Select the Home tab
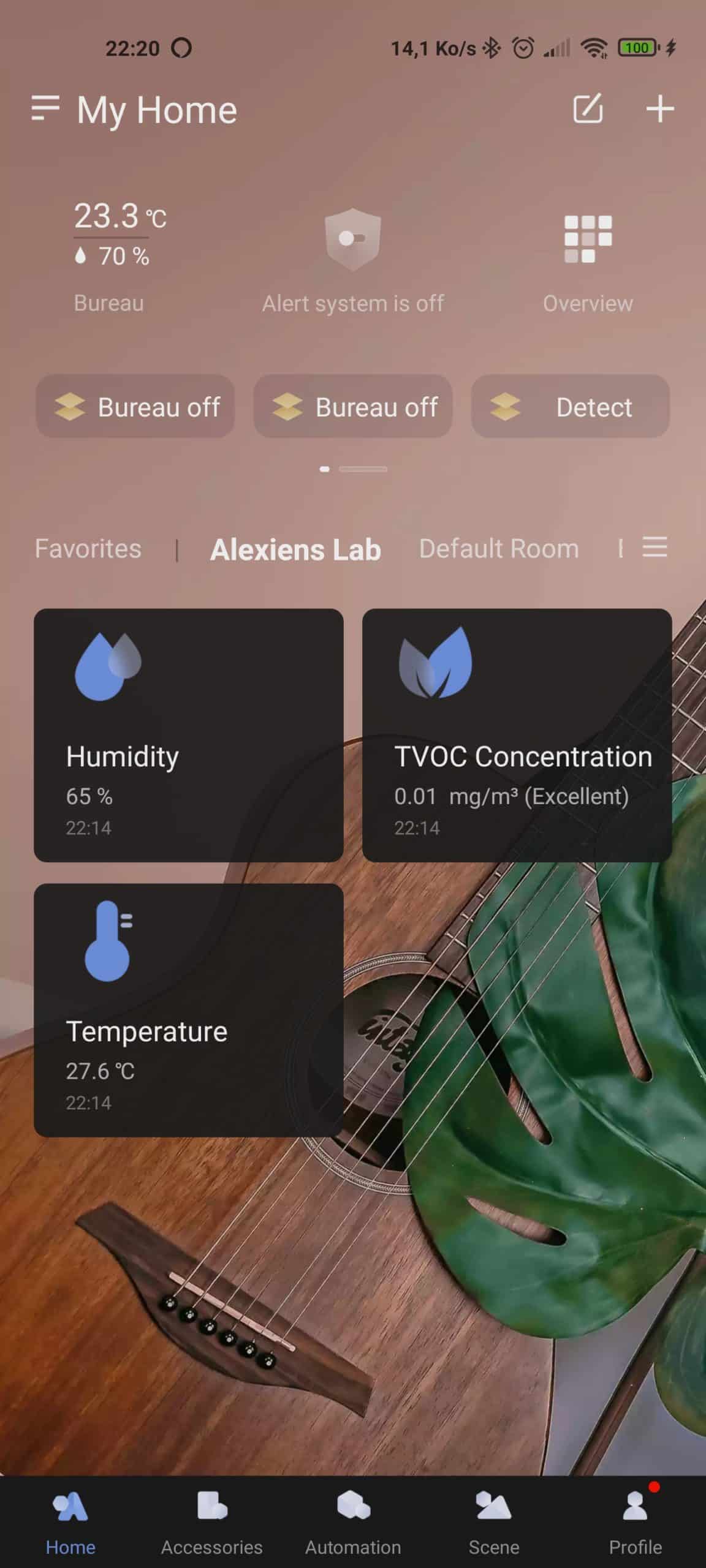706x1568 pixels. 70,1523
